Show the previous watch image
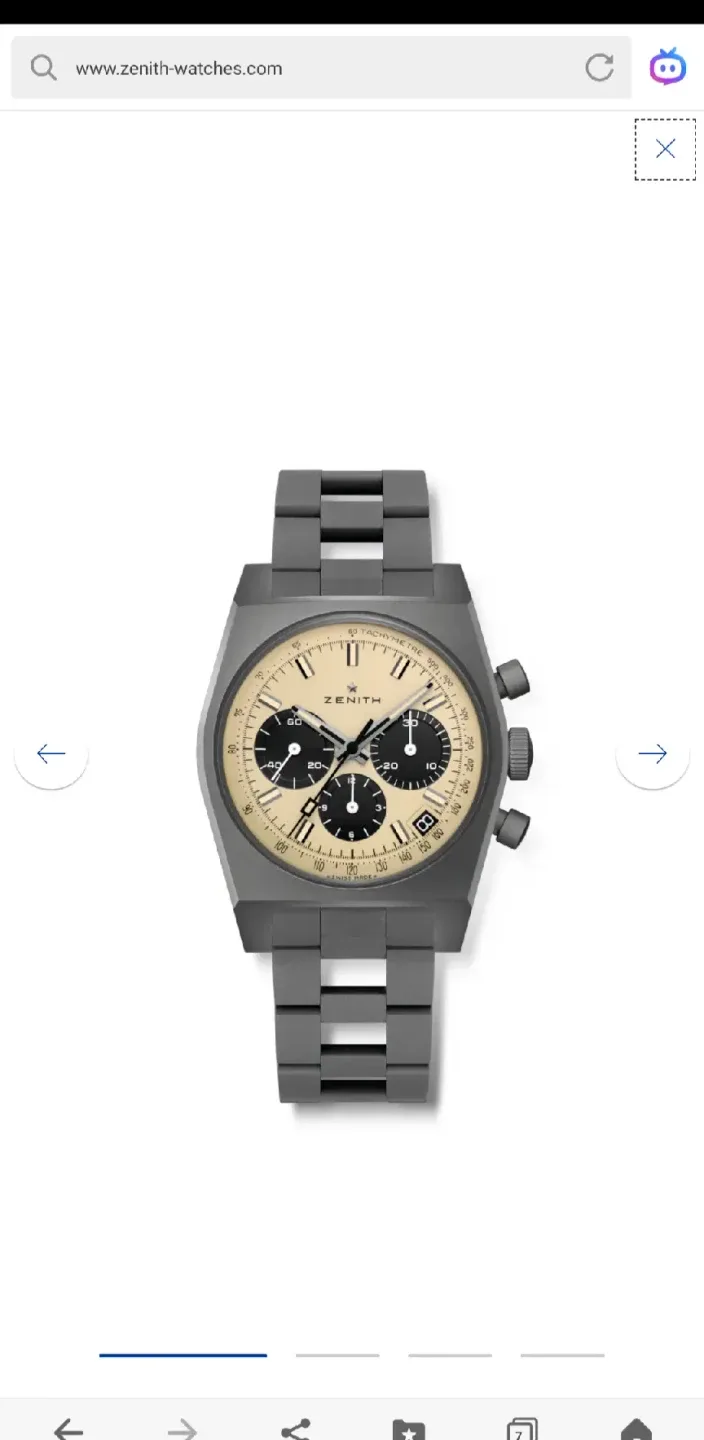 coord(51,753)
